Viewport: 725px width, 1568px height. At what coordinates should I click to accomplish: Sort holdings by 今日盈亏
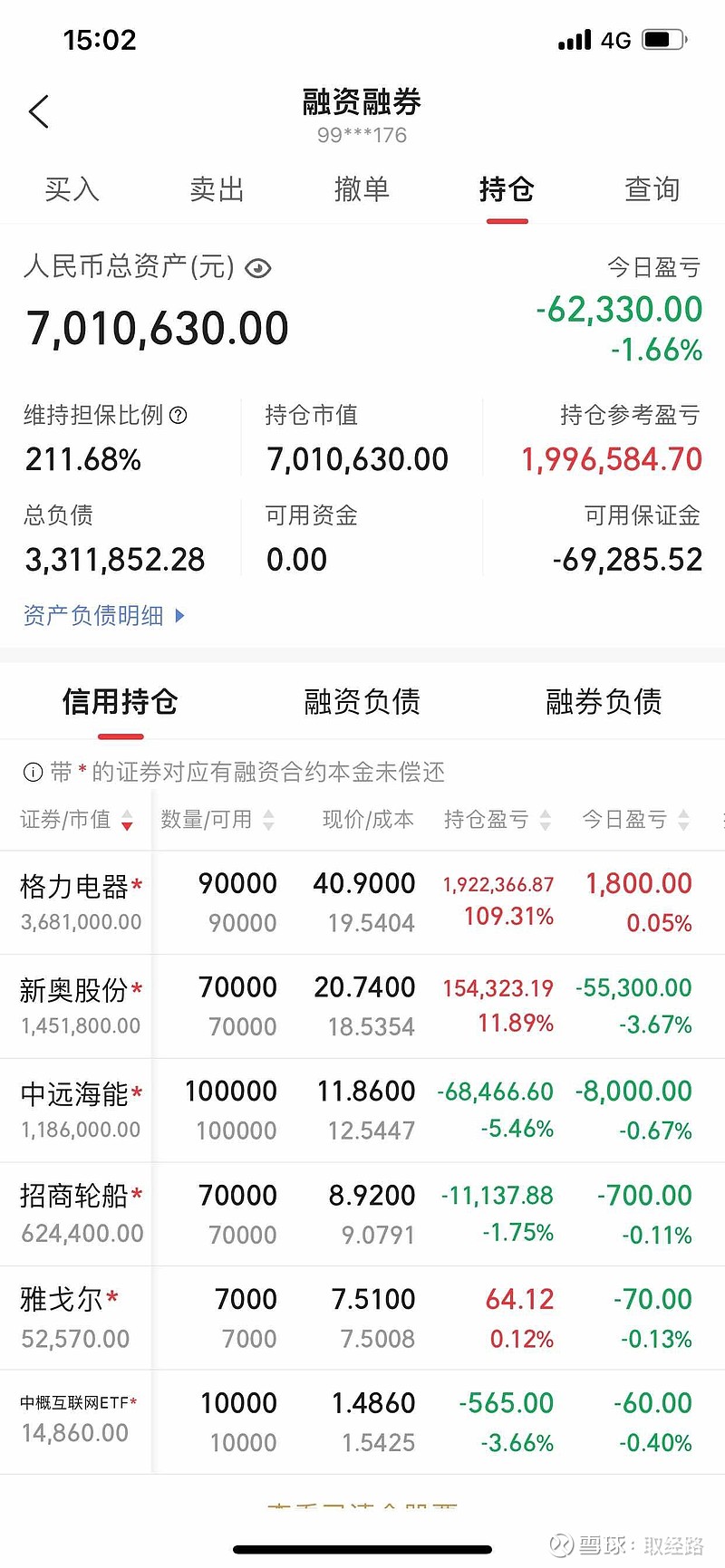635,820
